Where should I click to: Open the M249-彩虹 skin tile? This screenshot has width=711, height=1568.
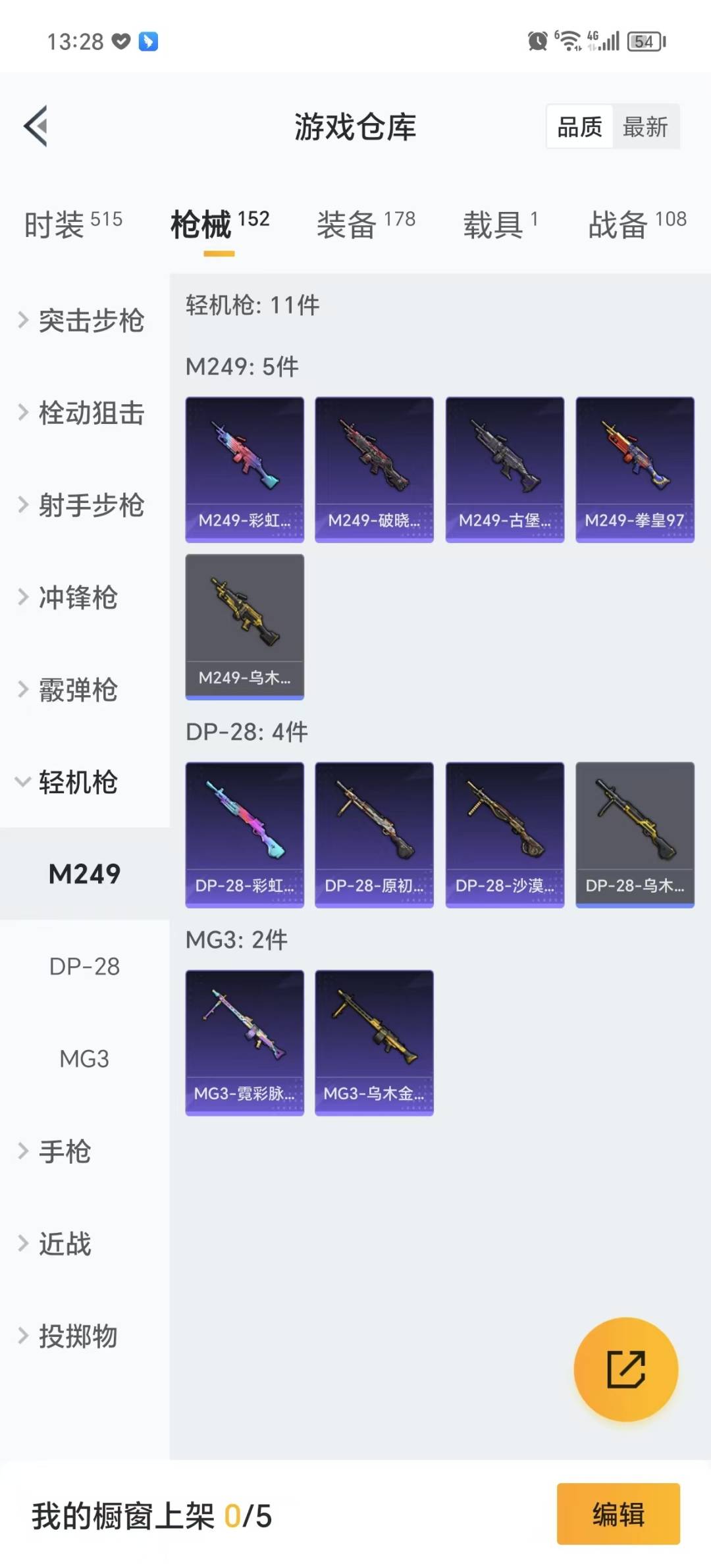pos(244,469)
